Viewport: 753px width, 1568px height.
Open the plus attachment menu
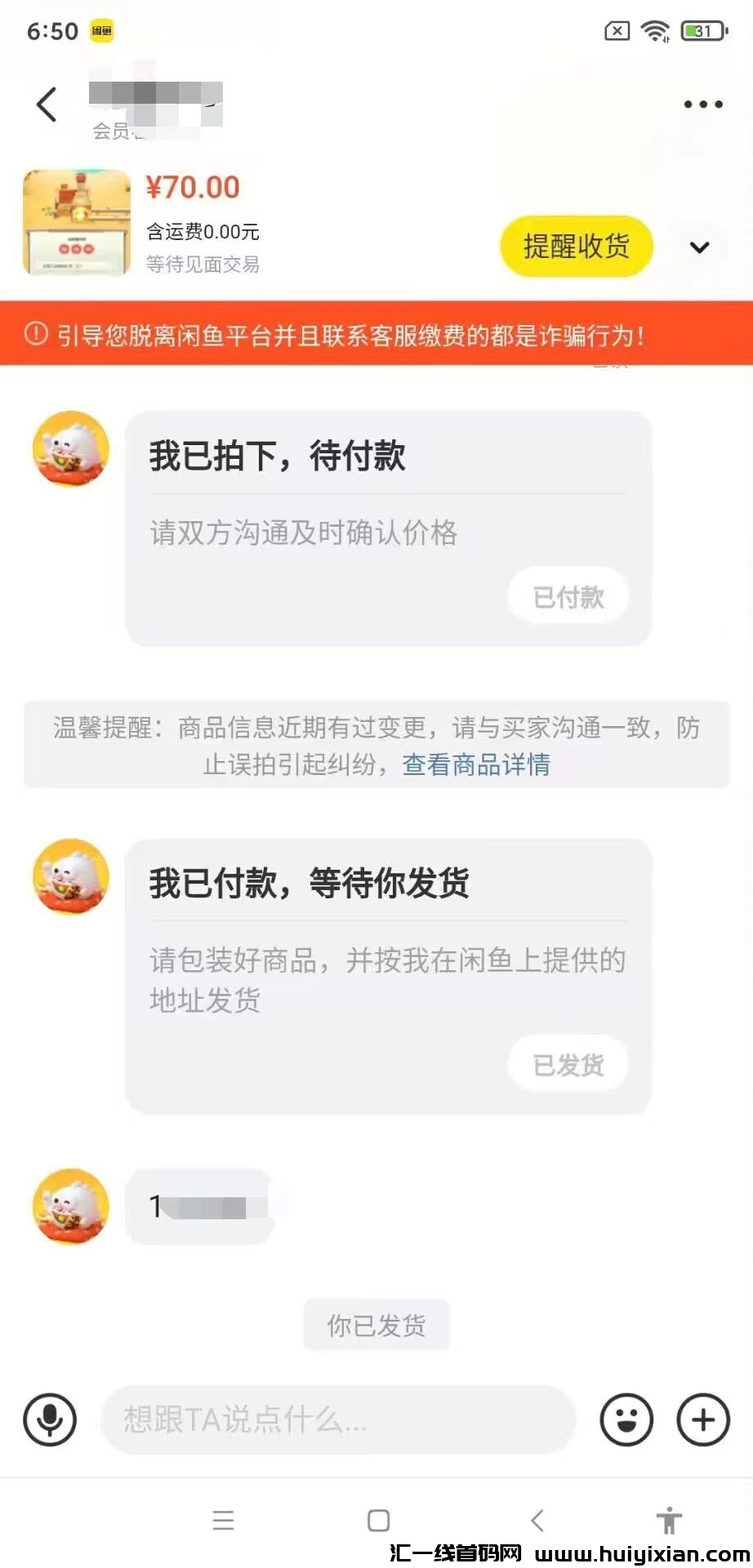[x=703, y=1419]
